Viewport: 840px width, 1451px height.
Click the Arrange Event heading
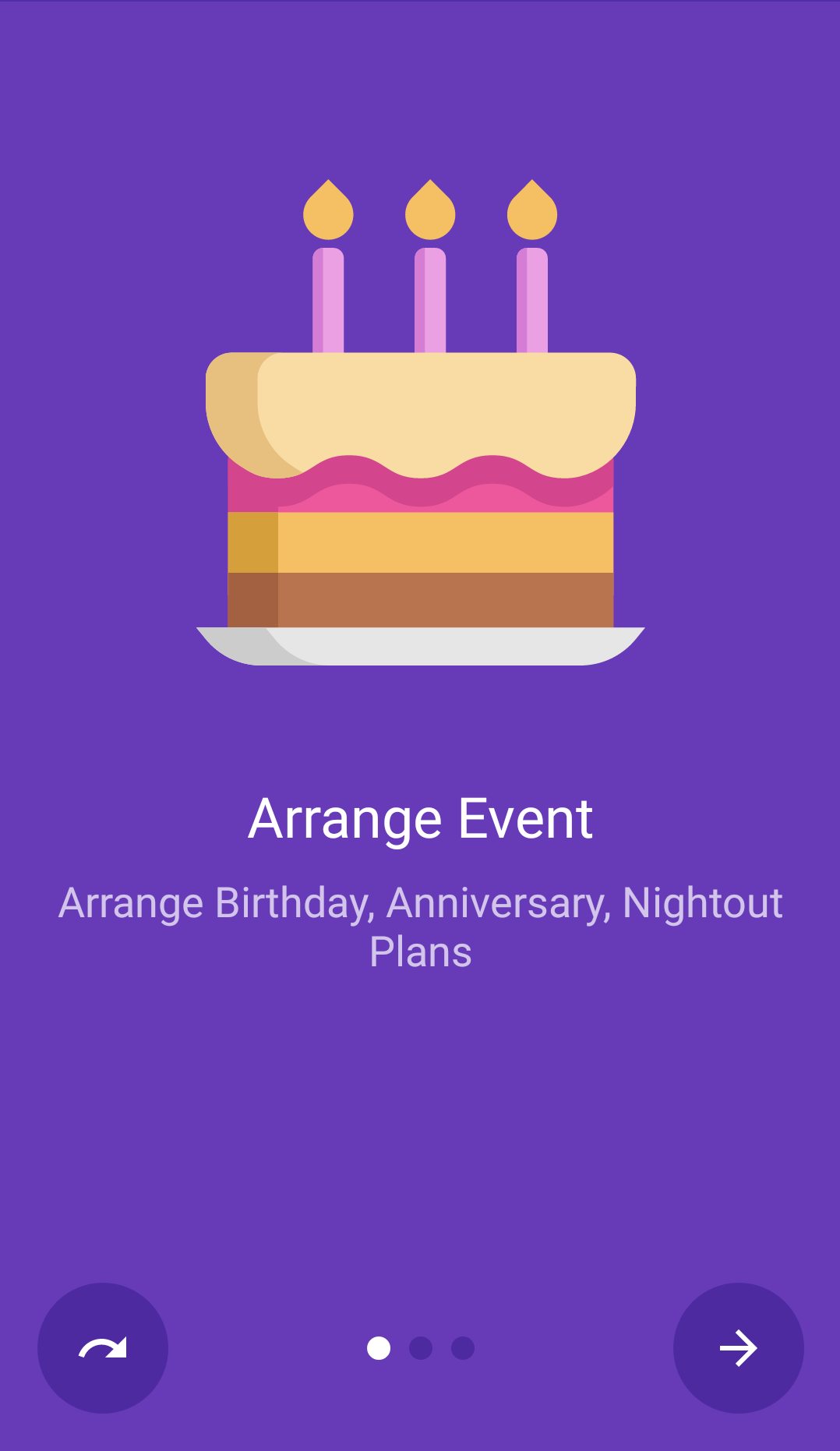point(420,818)
